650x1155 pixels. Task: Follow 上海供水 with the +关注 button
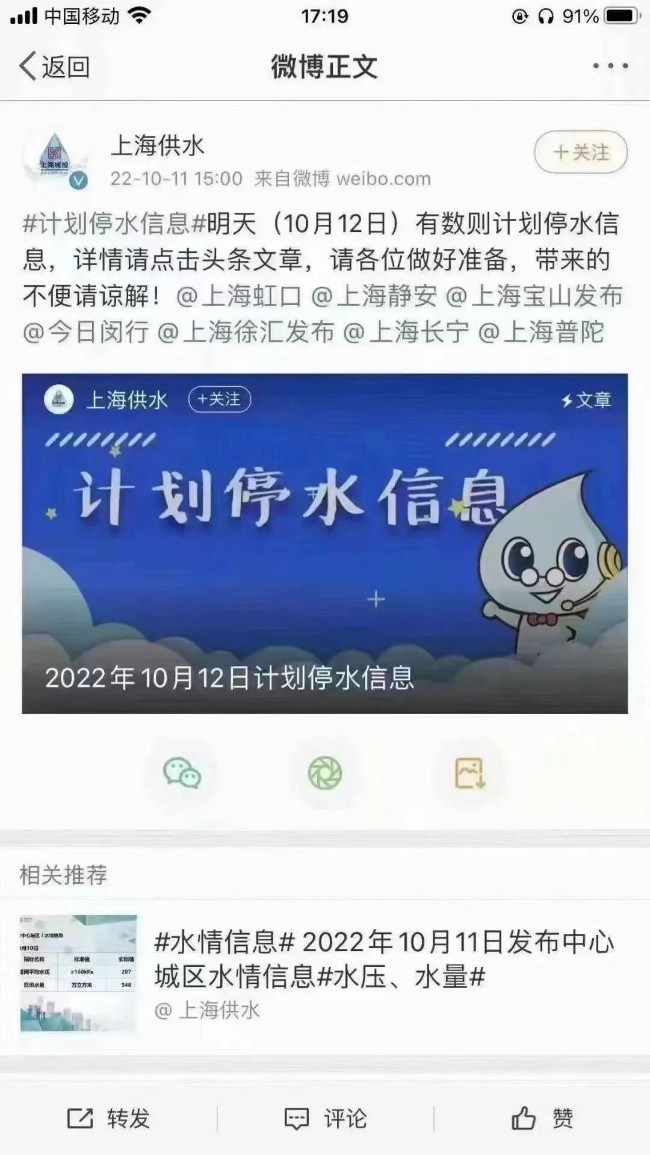580,153
